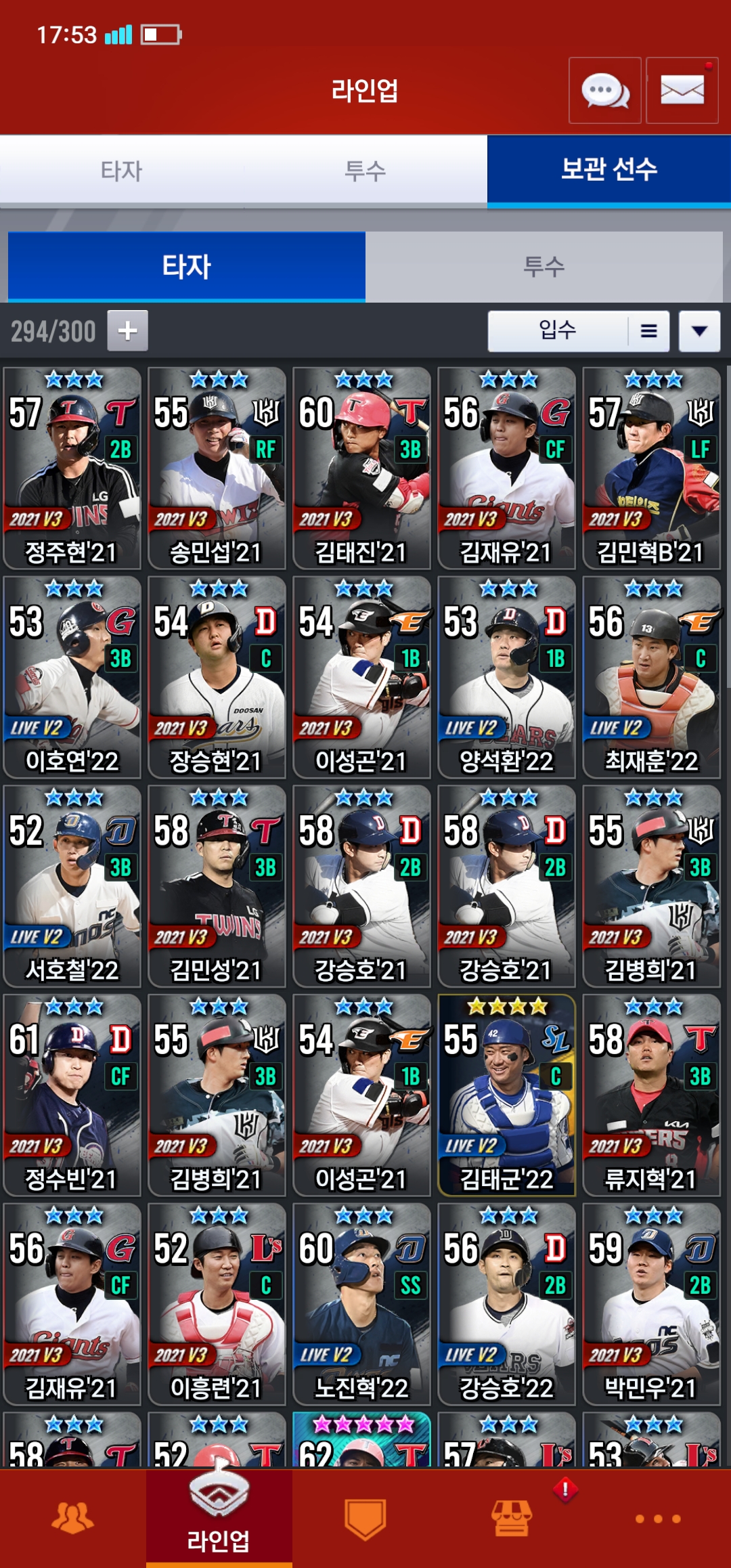Open the team people icon in bottom bar
The image size is (731, 1568).
(x=73, y=1518)
